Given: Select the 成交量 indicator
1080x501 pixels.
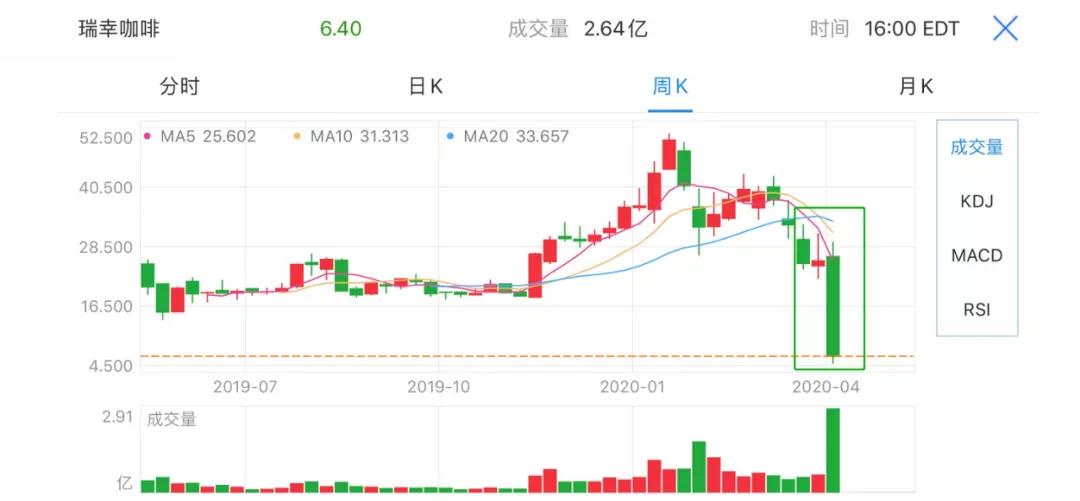Looking at the screenshot, I should [976, 147].
